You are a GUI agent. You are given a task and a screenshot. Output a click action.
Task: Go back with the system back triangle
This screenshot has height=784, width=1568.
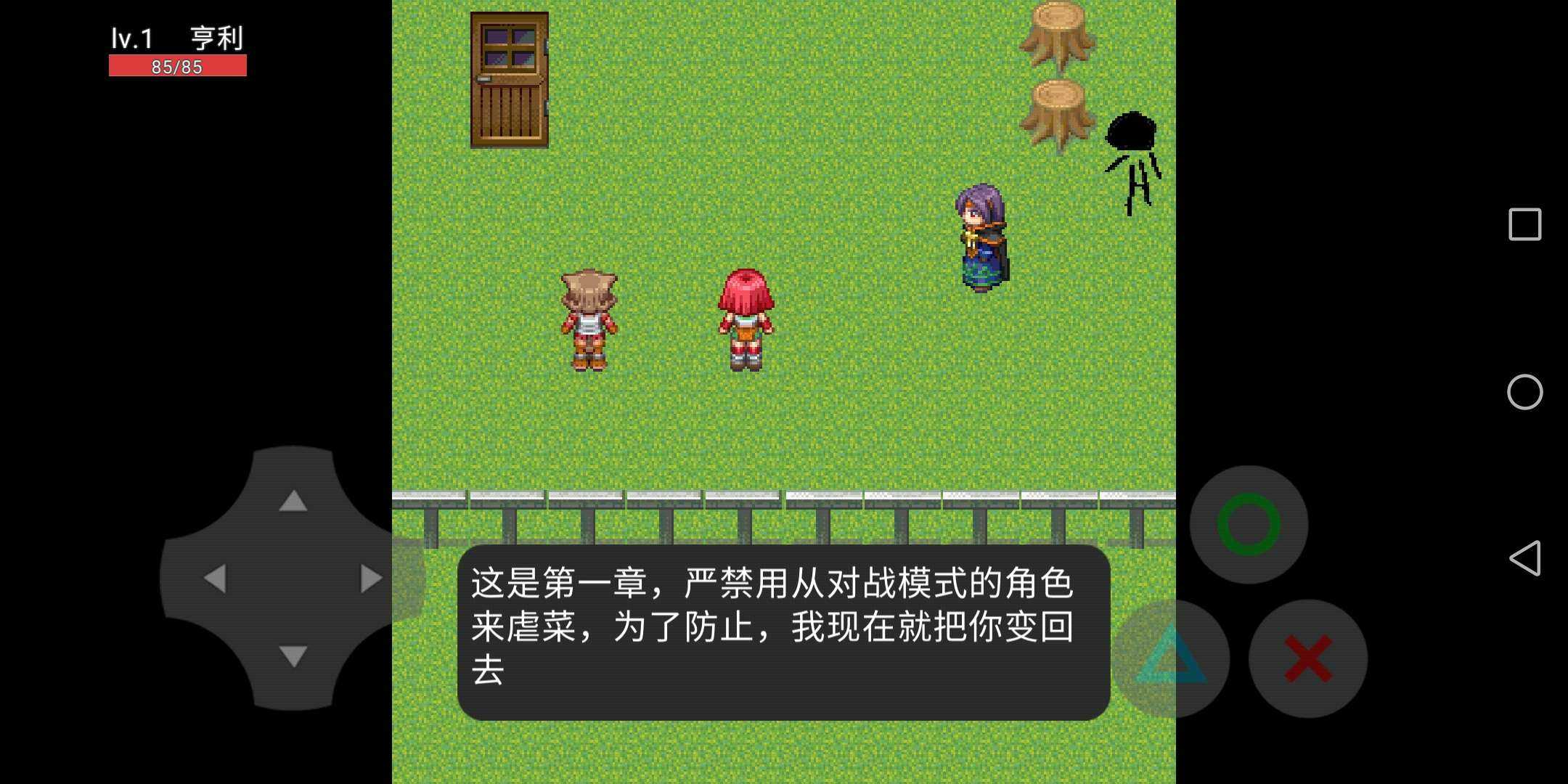pyautogui.click(x=1524, y=558)
